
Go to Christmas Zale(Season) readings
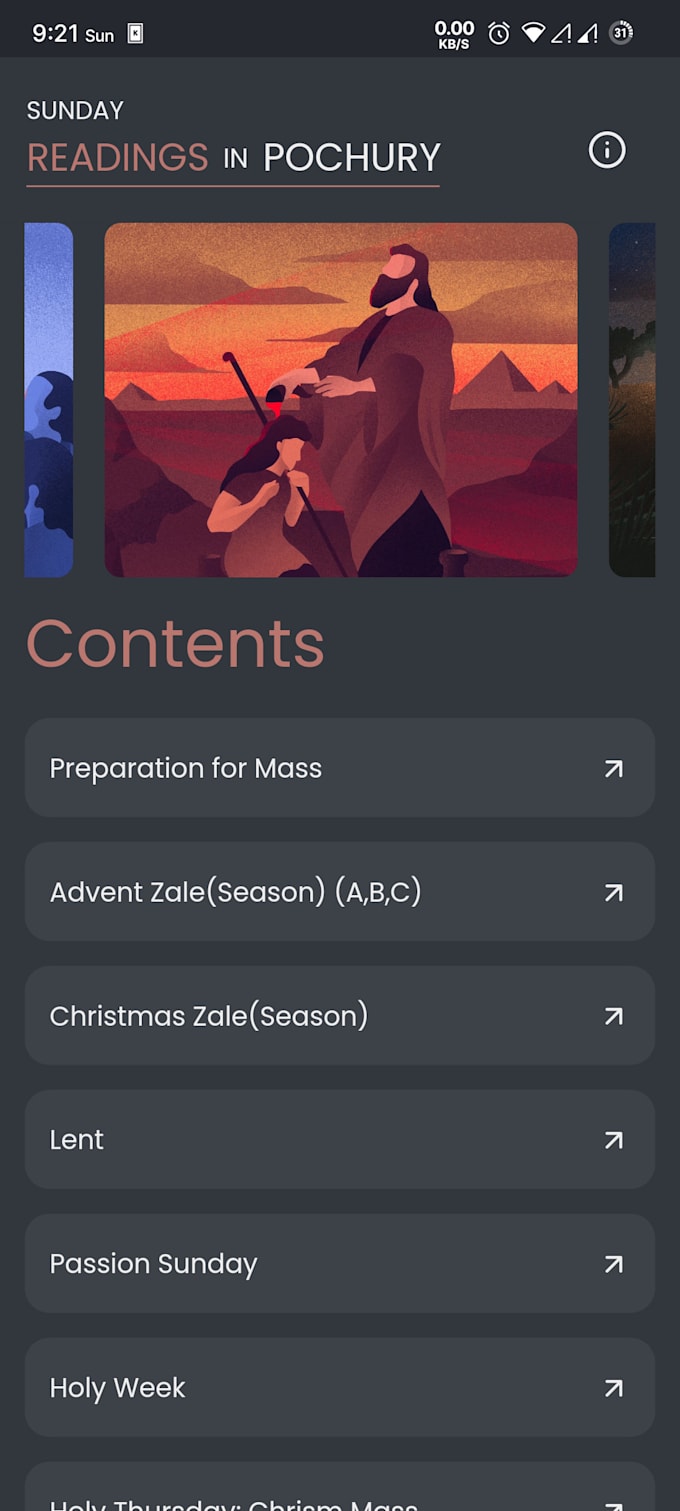[340, 1016]
